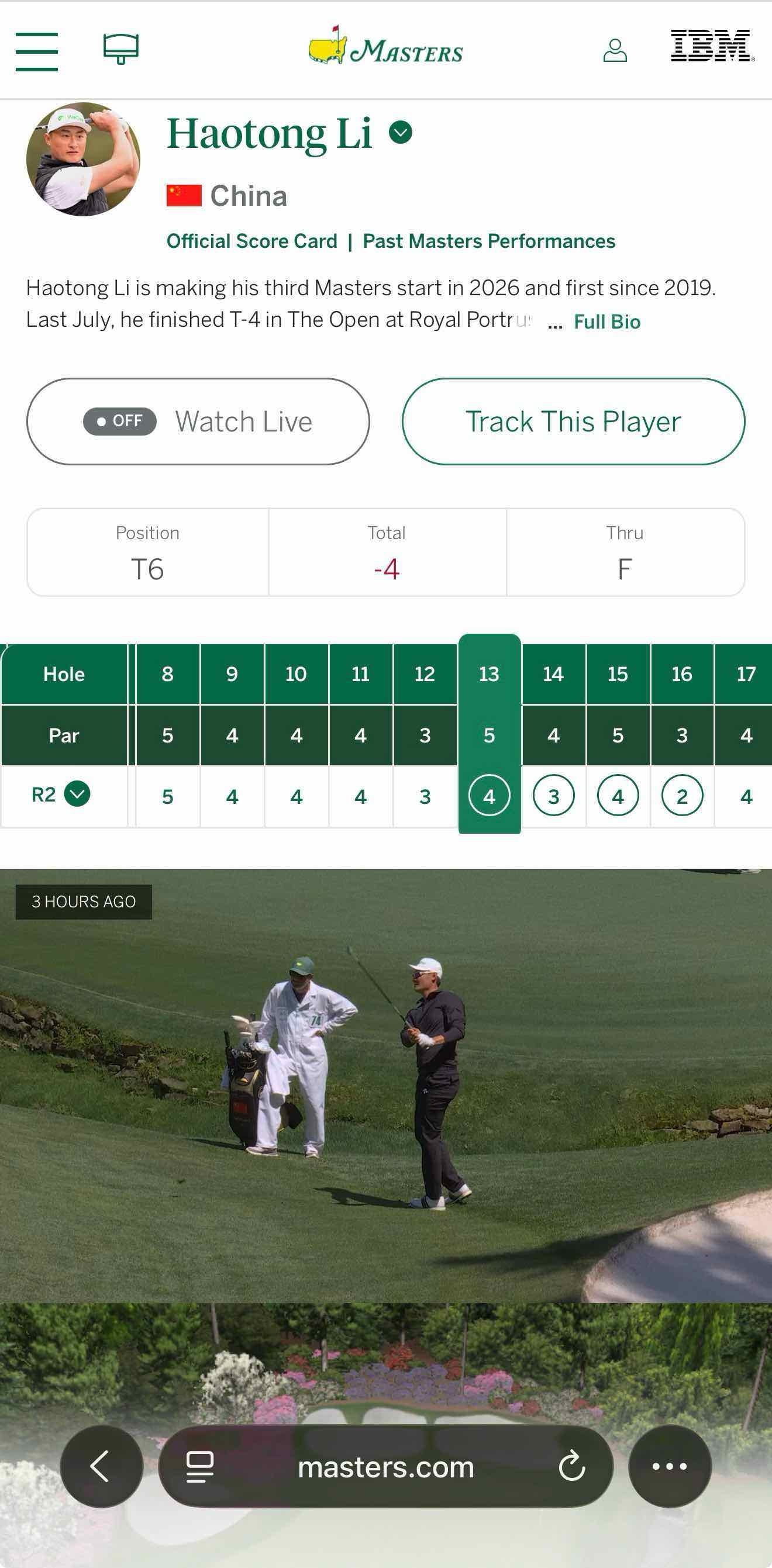Viewport: 772px width, 1568px height.
Task: Turn on Watch Live
Action: 198,421
